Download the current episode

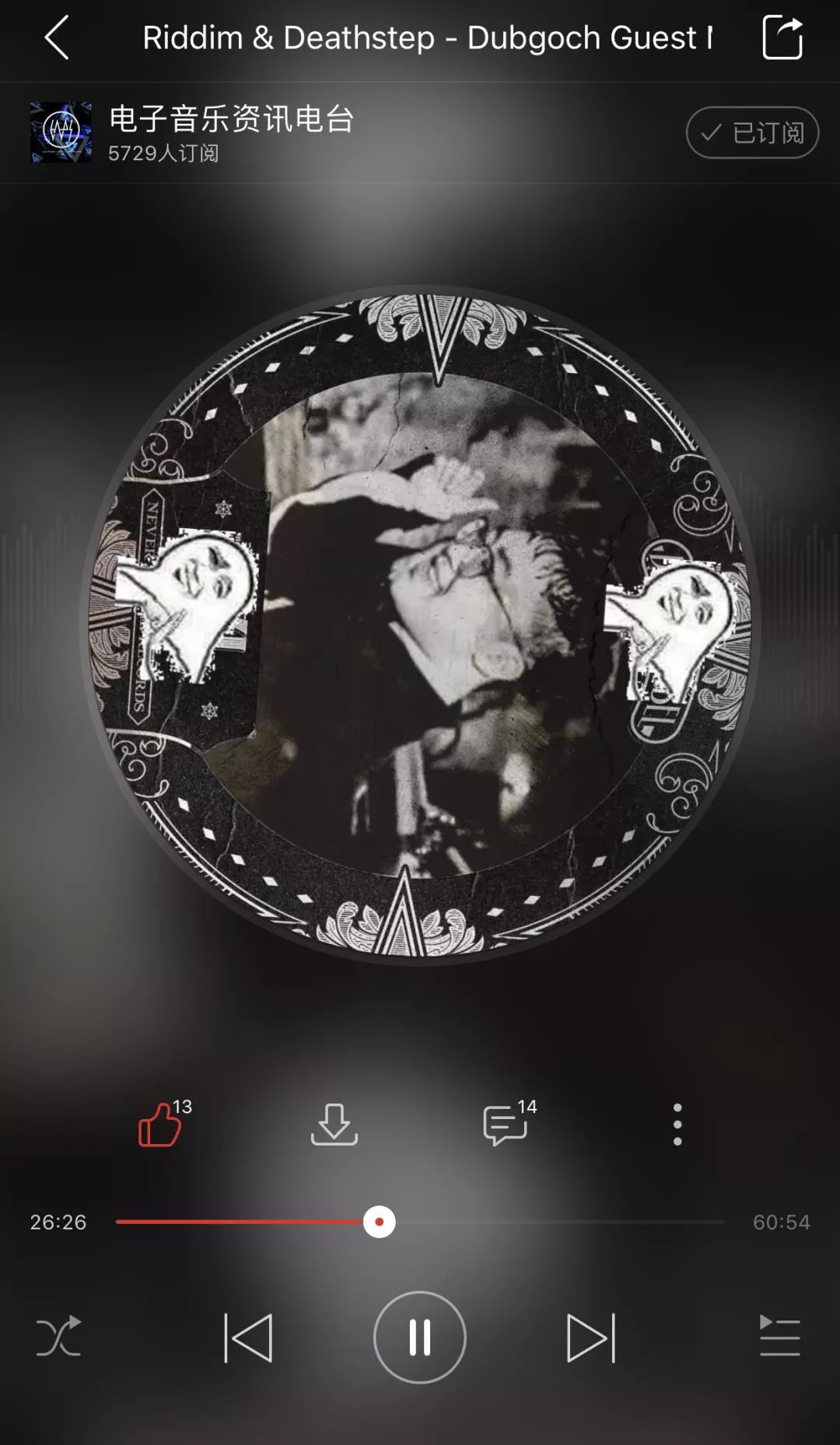[x=334, y=1125]
